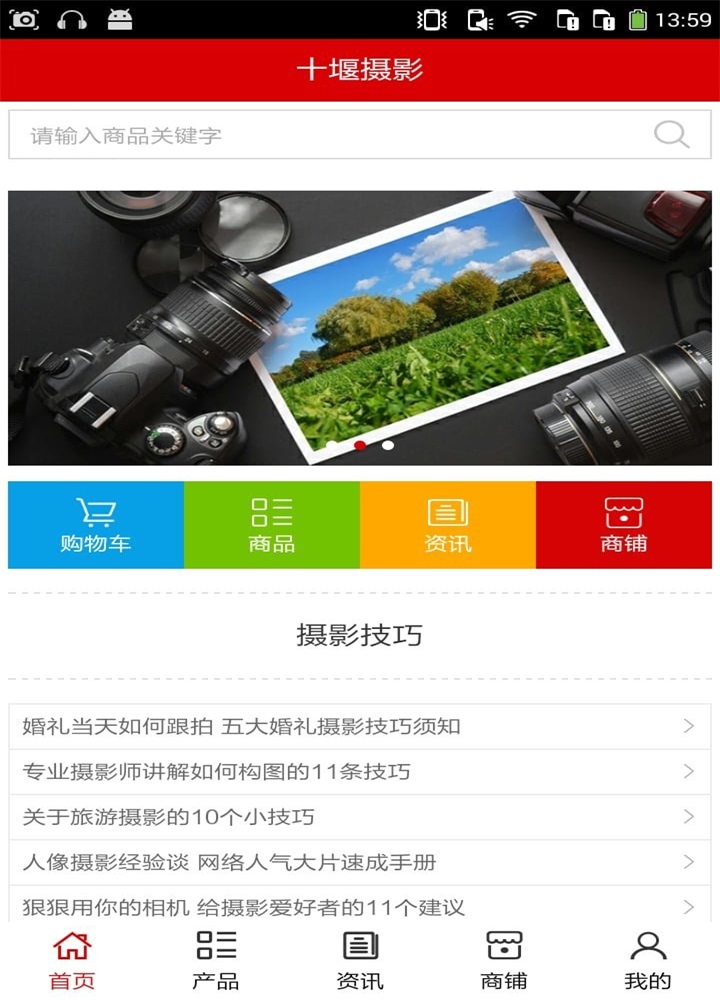Switch to the bottom 资讯 tab
Screen dimensions: 720x1000
pyautogui.click(x=360, y=960)
